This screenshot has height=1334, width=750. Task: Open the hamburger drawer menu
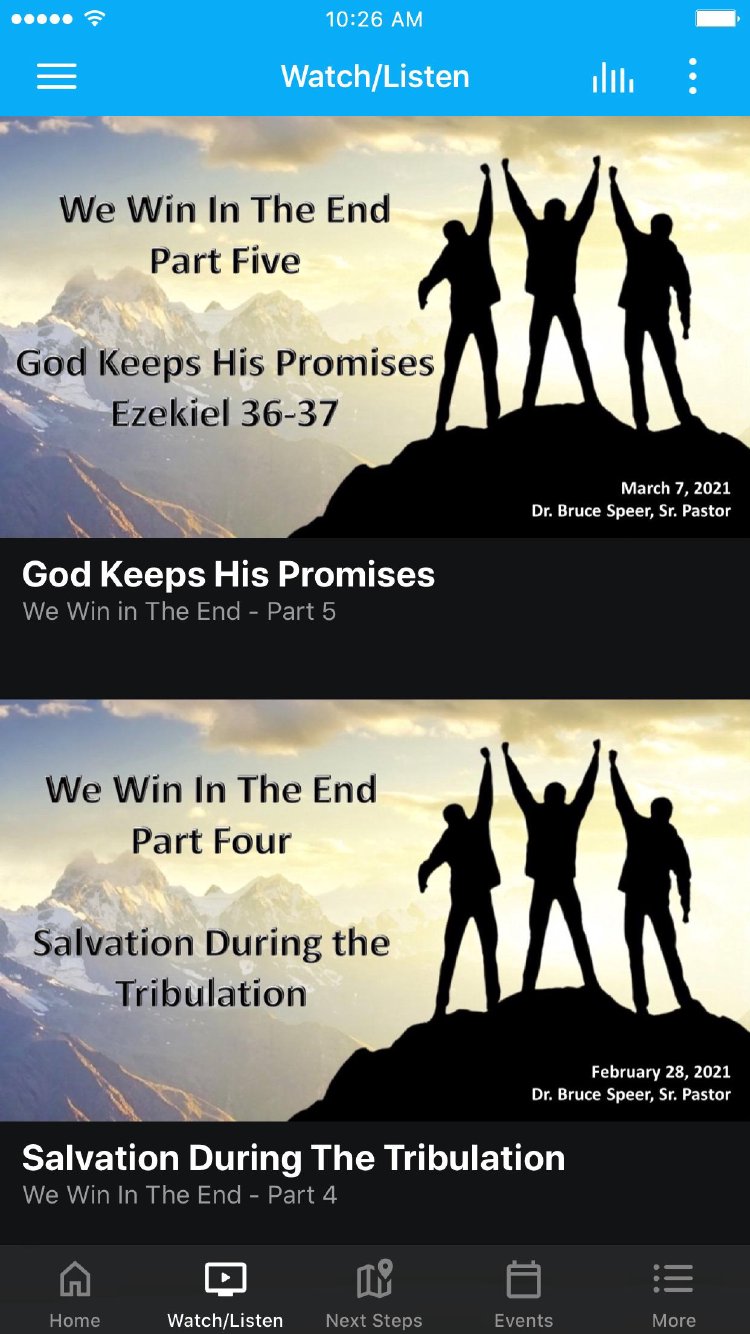tap(57, 77)
